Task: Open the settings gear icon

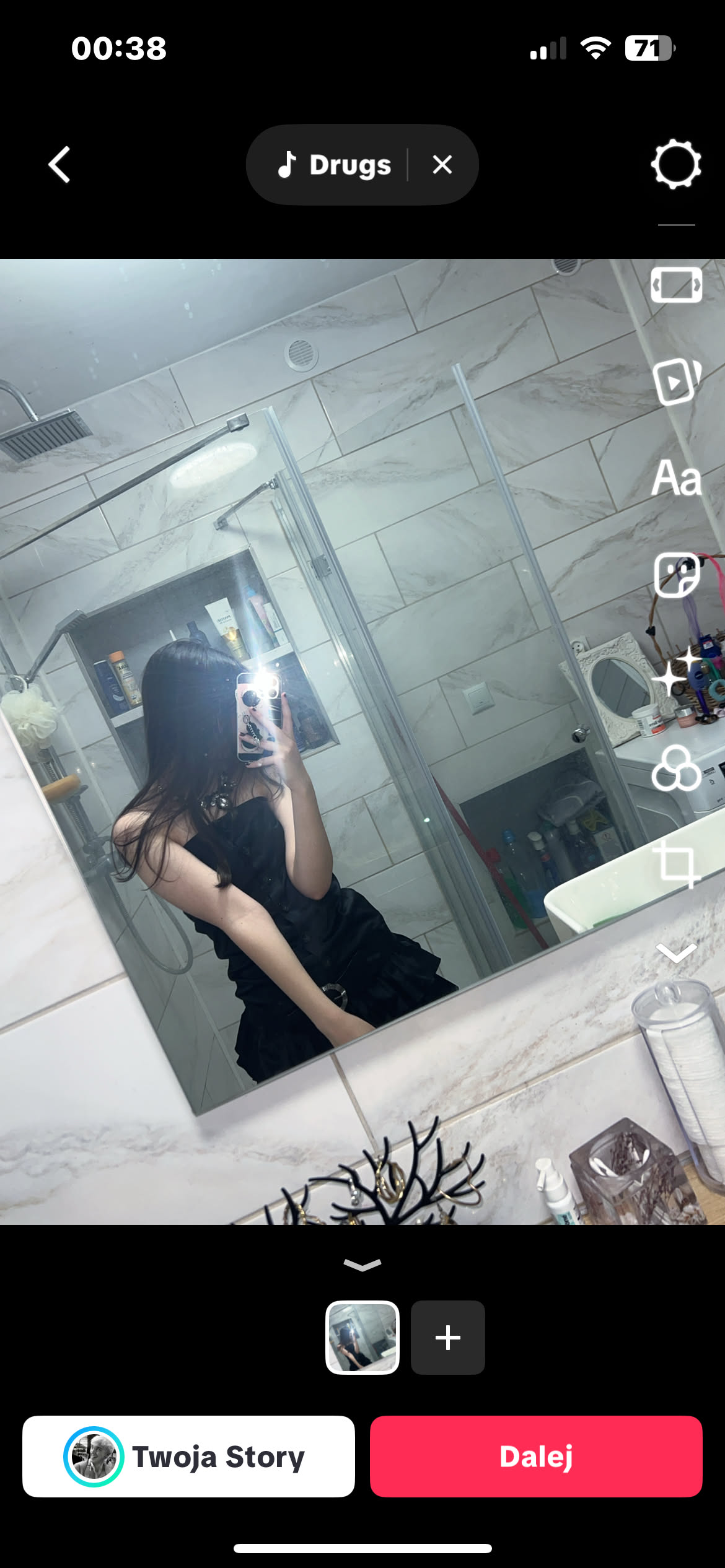Action: 675,165
